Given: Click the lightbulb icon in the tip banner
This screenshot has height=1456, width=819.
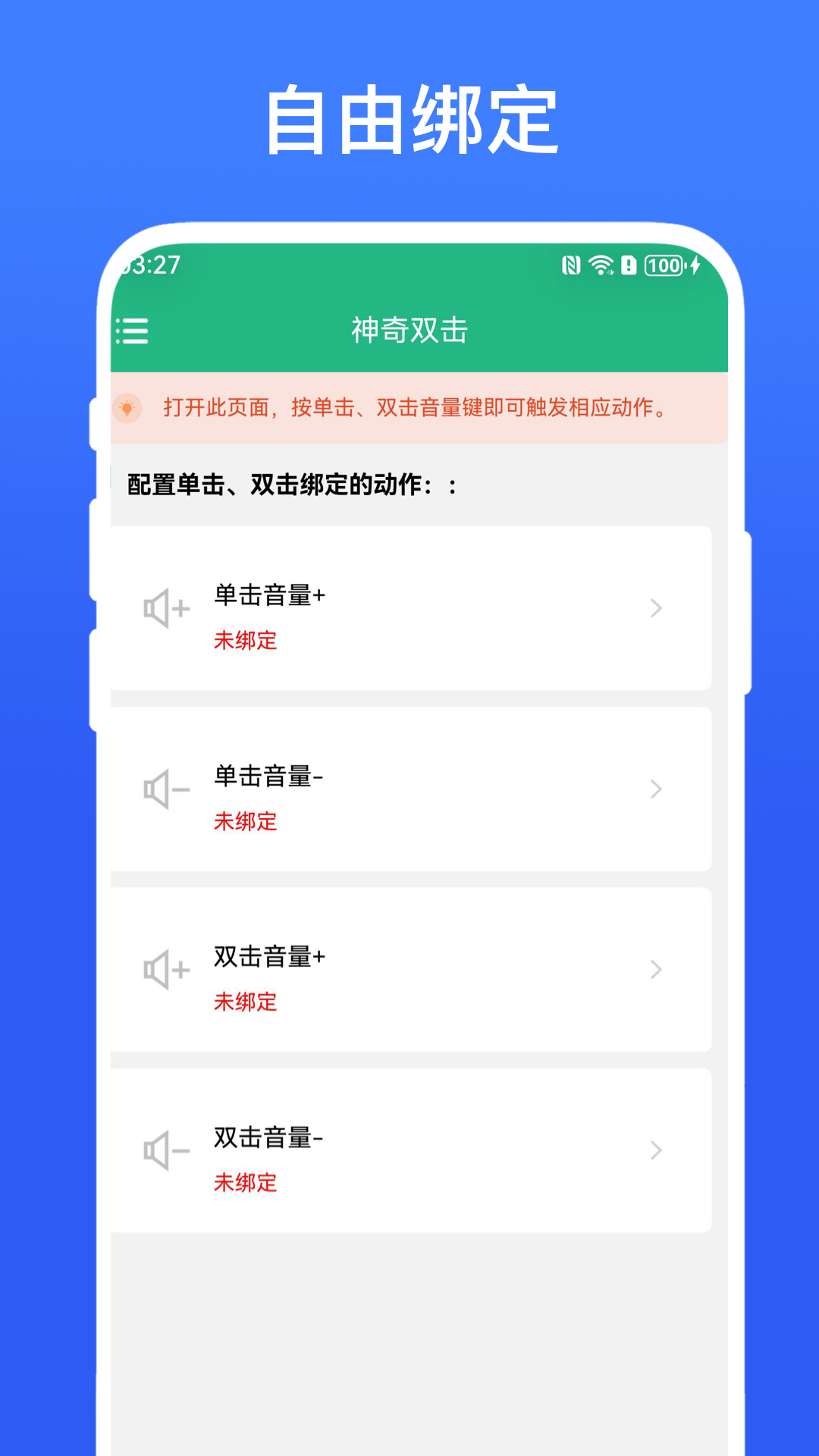Looking at the screenshot, I should [129, 407].
